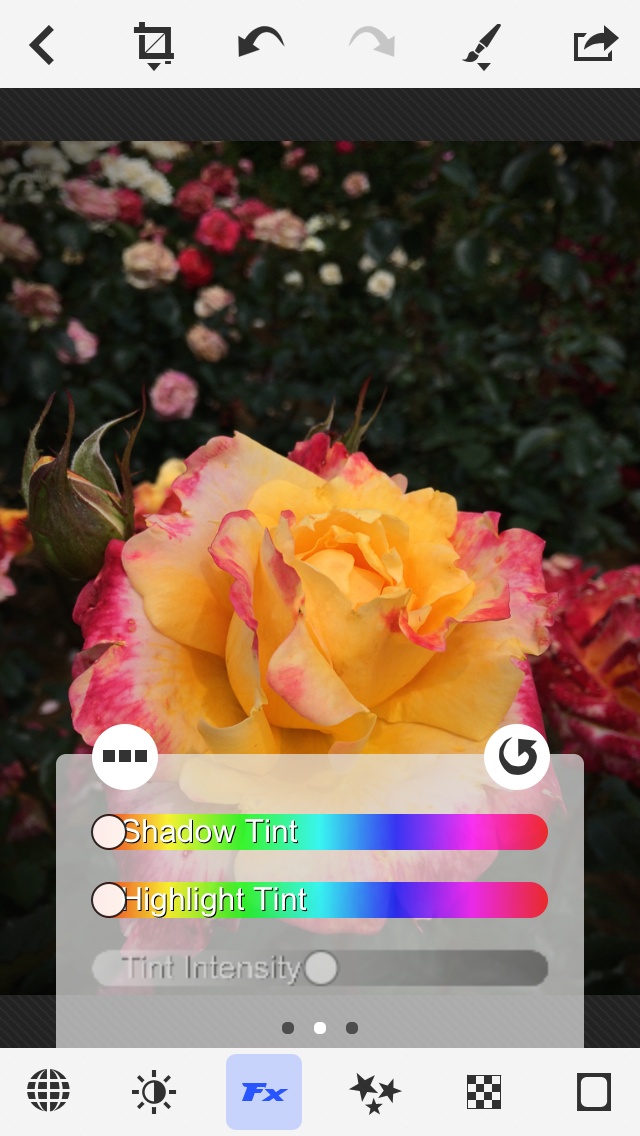Image resolution: width=640 pixels, height=1136 pixels.
Task: Share the edited photo
Action: tap(595, 45)
